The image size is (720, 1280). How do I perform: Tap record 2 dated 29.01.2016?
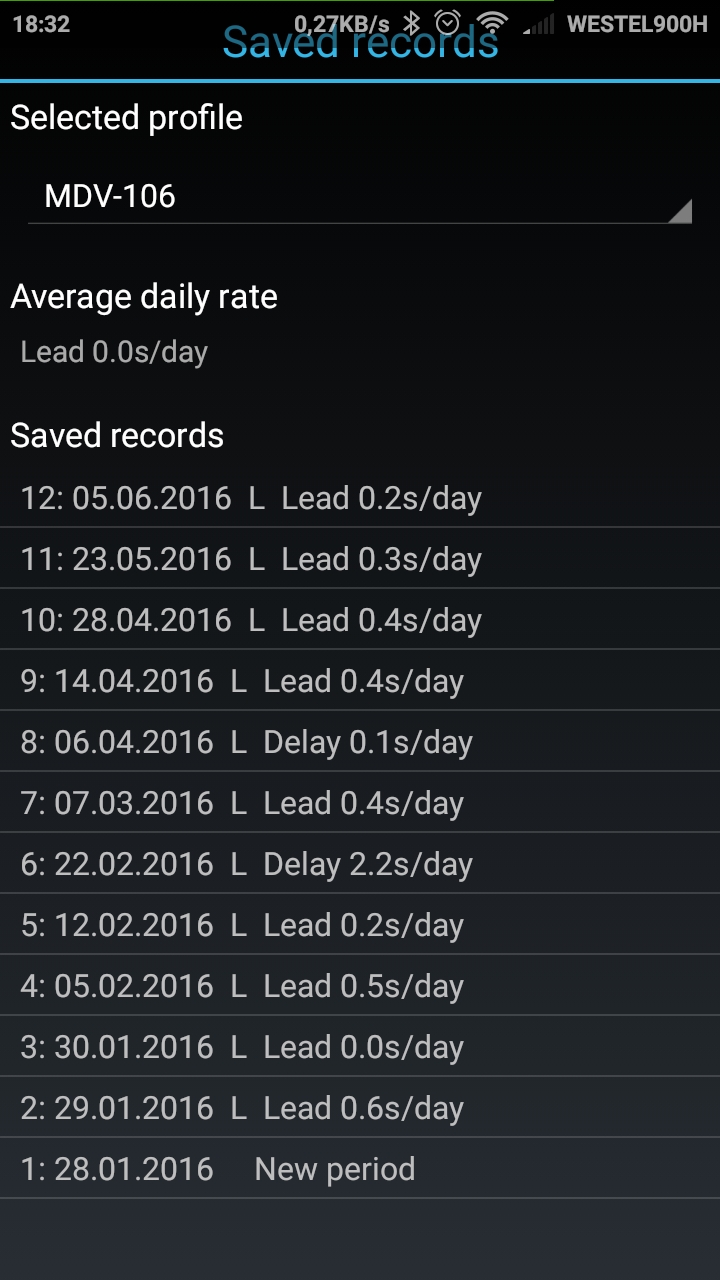[x=360, y=1107]
